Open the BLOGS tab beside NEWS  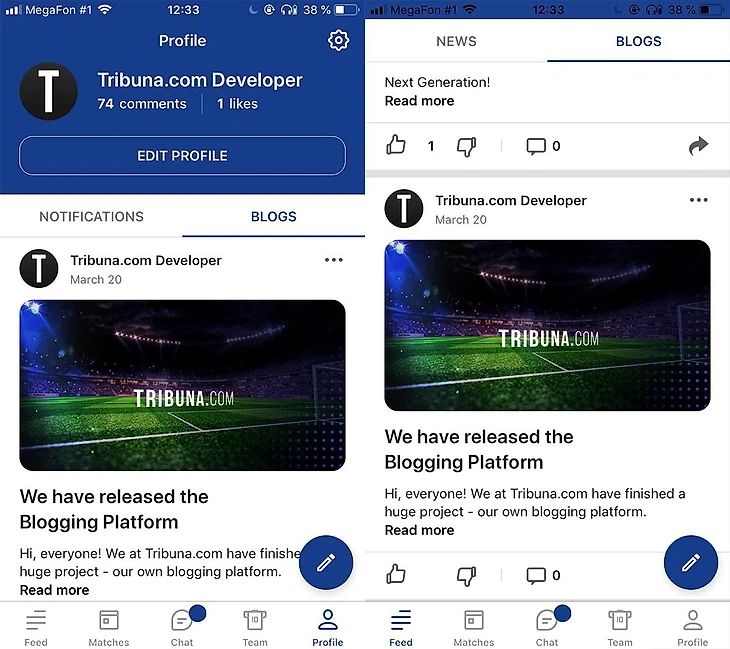tap(638, 41)
